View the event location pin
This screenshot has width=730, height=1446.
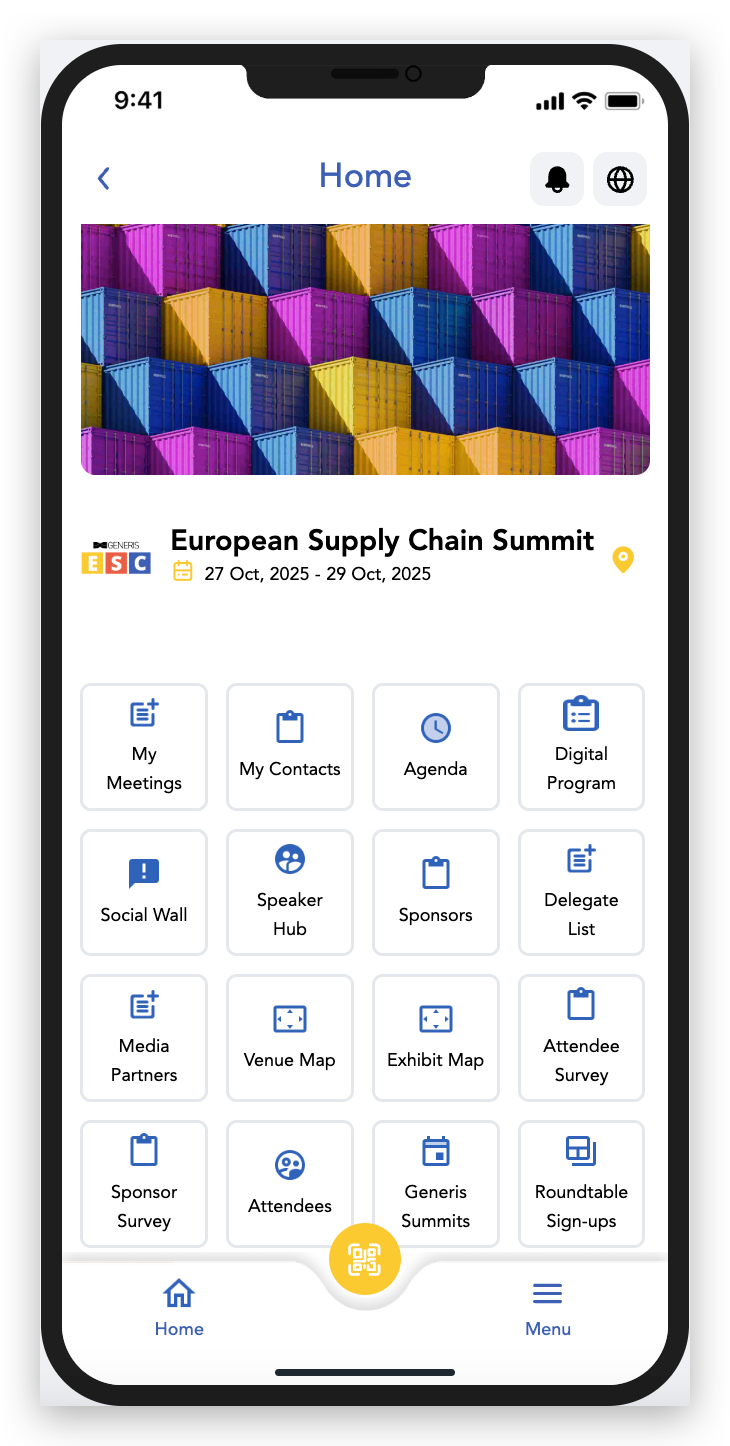(622, 559)
